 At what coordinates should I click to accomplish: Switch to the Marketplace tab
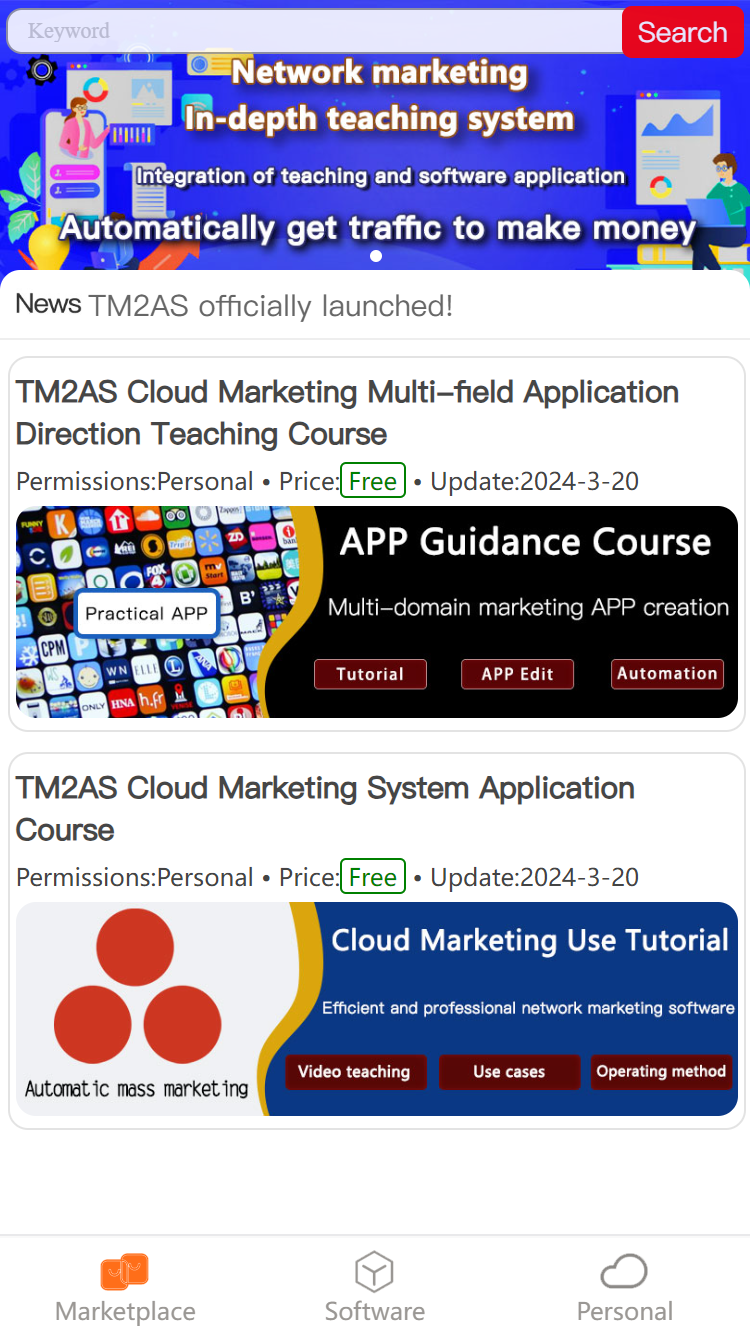(x=125, y=1288)
